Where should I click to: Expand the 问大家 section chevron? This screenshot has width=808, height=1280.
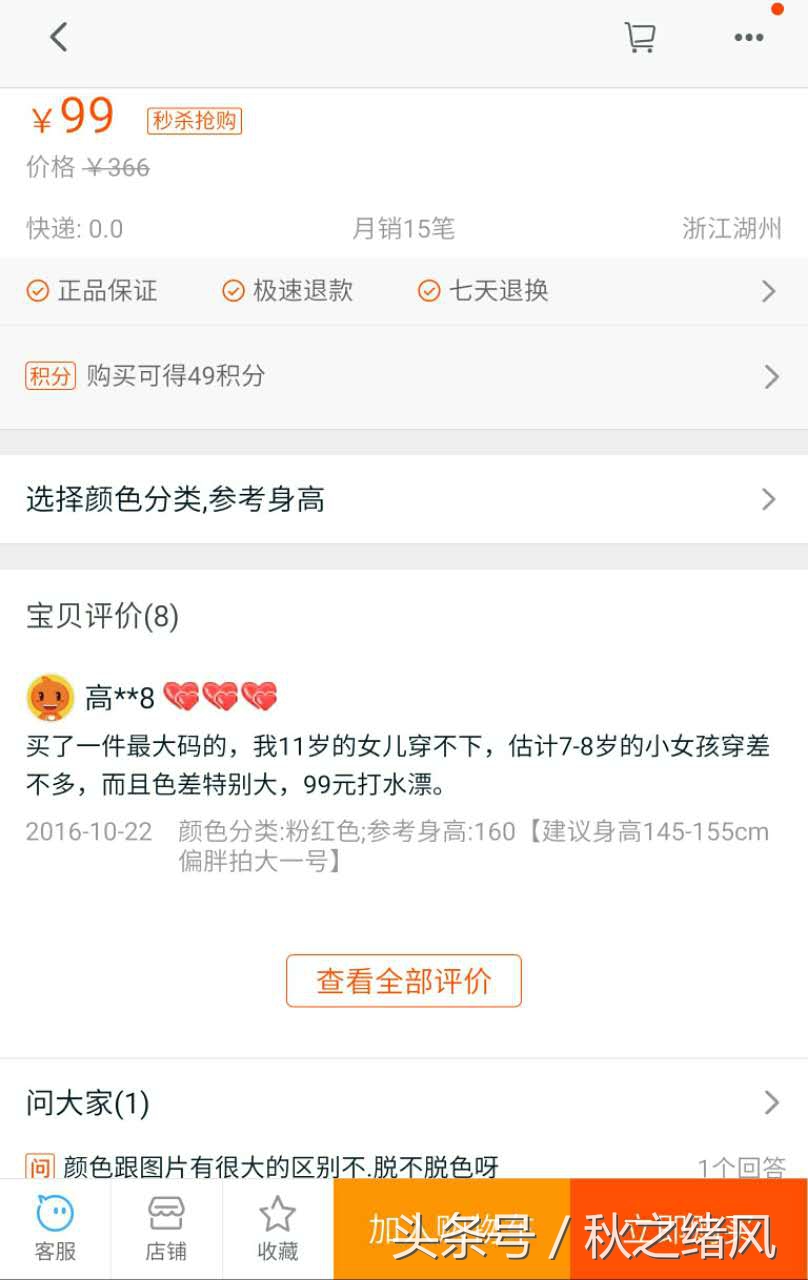[768, 1104]
